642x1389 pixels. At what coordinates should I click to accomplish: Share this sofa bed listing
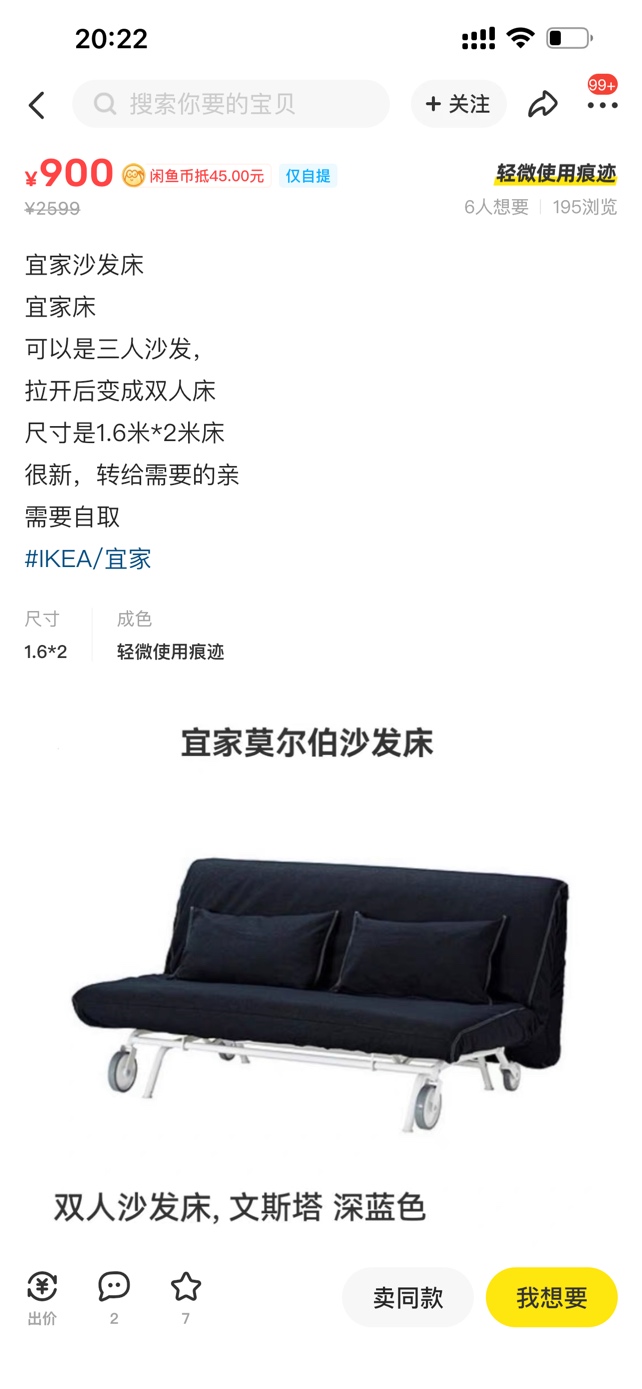pos(543,104)
